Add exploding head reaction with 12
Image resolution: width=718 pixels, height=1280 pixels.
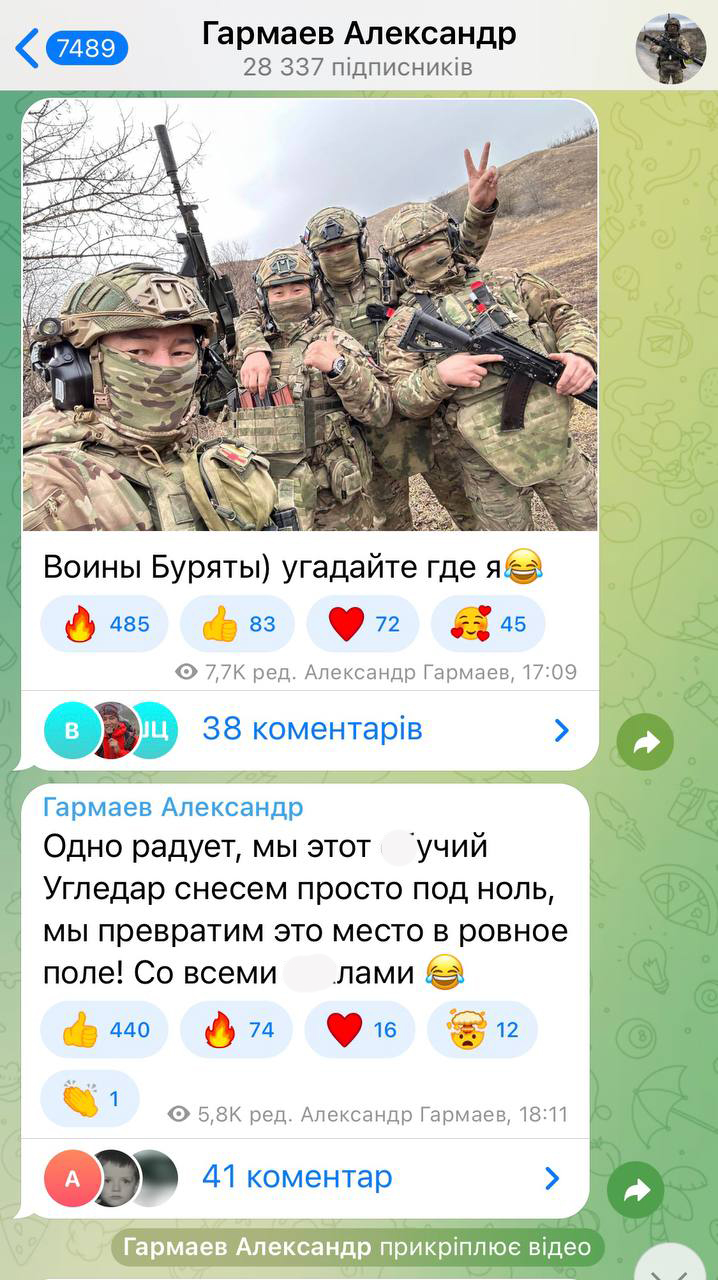click(x=482, y=1029)
